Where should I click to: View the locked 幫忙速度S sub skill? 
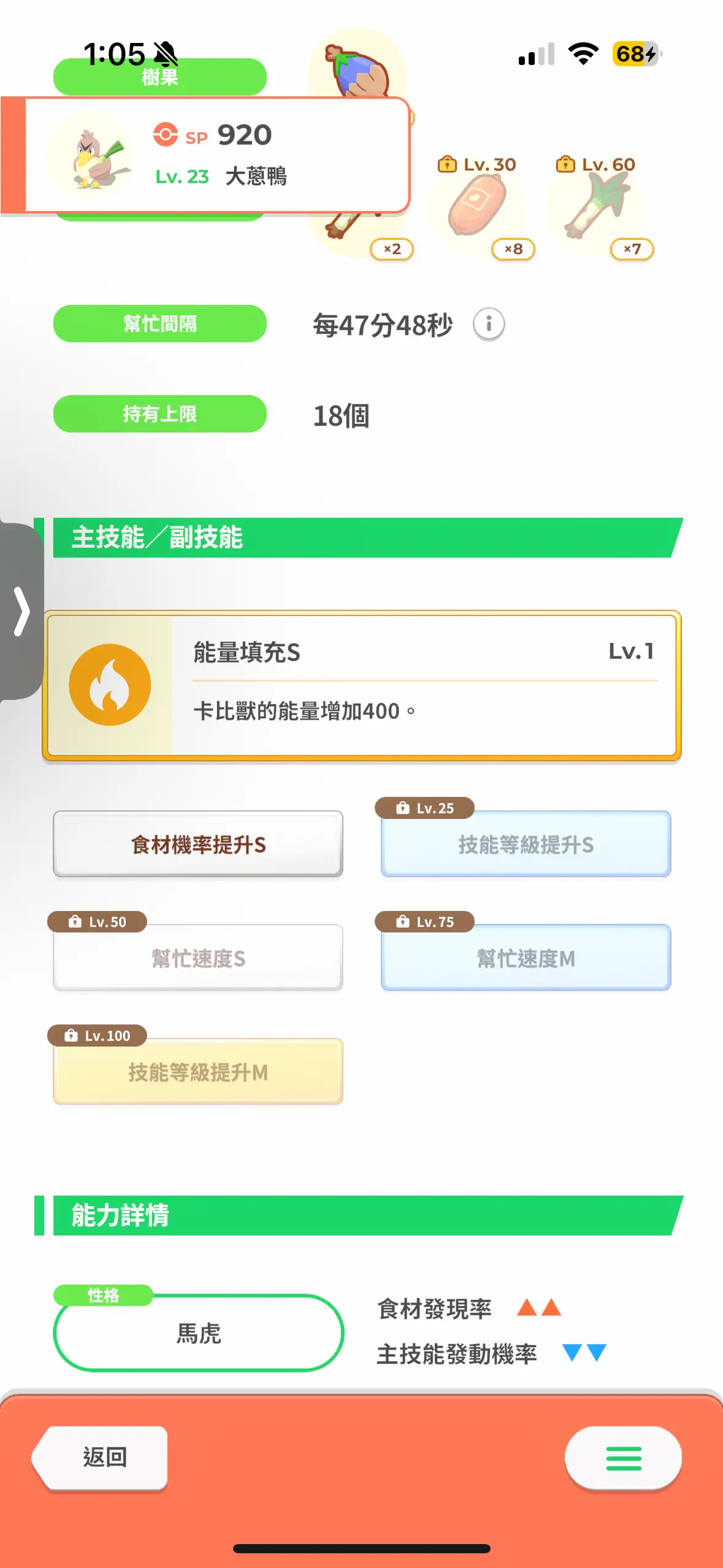point(198,958)
